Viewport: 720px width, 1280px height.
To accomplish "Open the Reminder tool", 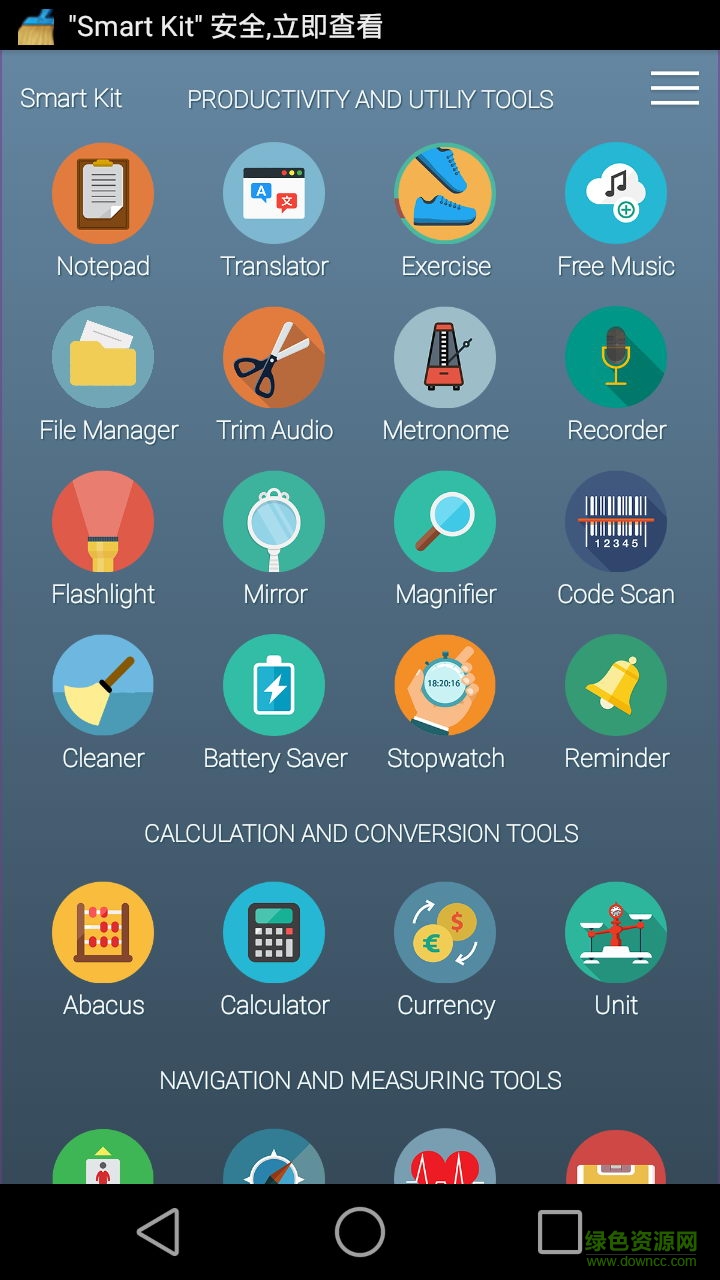I will [616, 686].
